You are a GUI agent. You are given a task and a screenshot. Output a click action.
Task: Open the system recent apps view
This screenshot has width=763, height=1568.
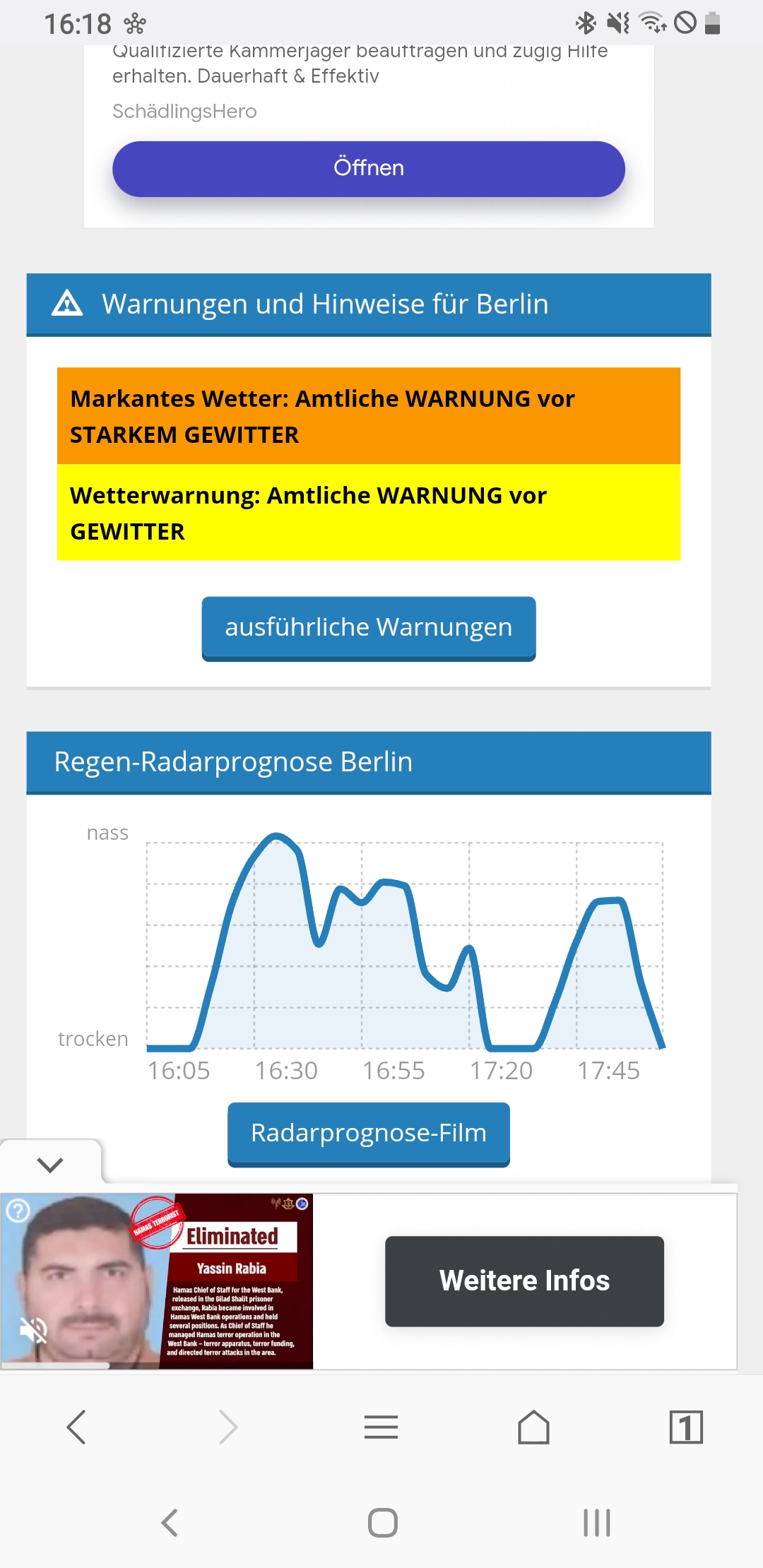click(596, 1523)
